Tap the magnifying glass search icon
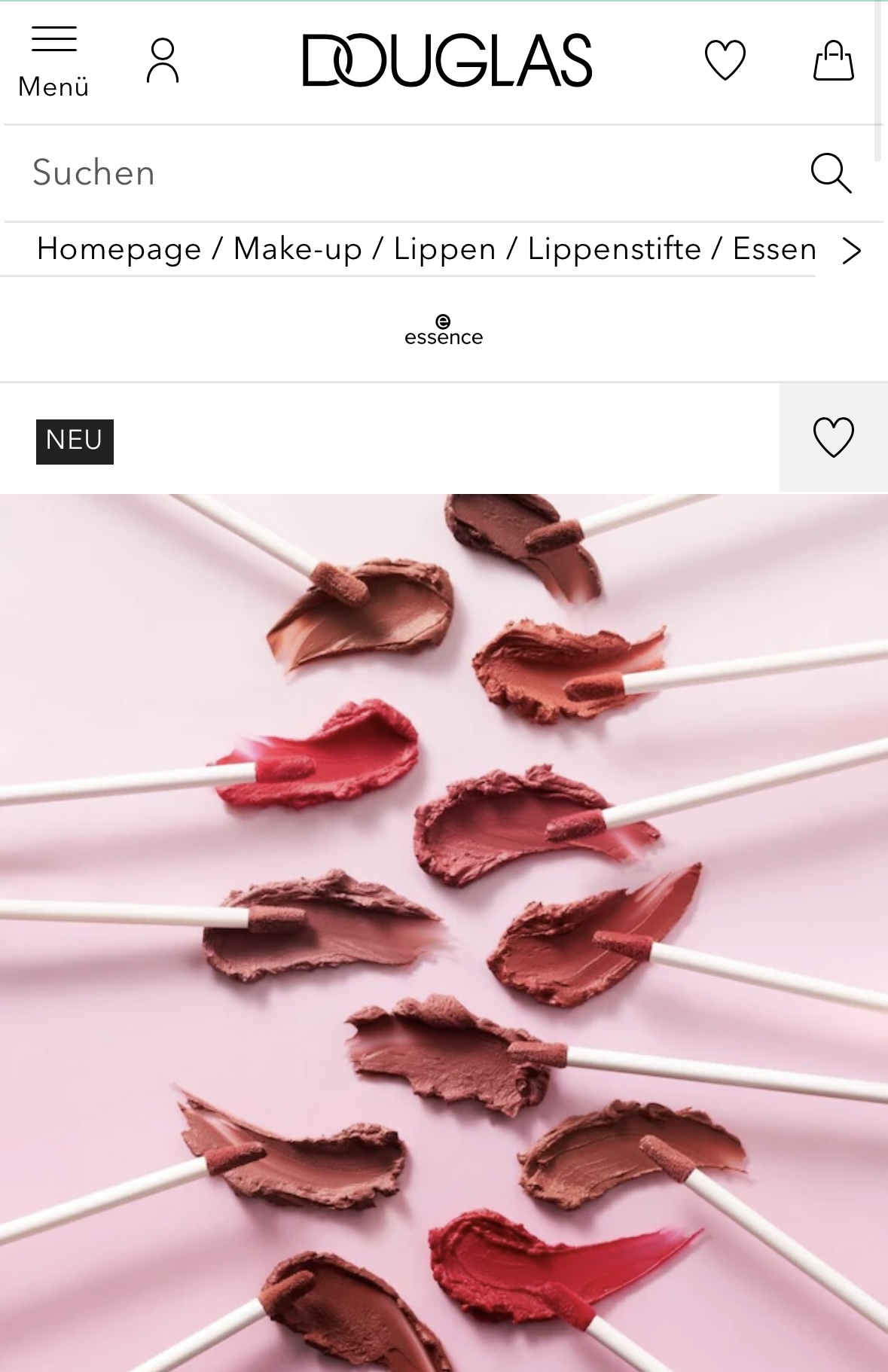The image size is (888, 1372). pos(831,173)
